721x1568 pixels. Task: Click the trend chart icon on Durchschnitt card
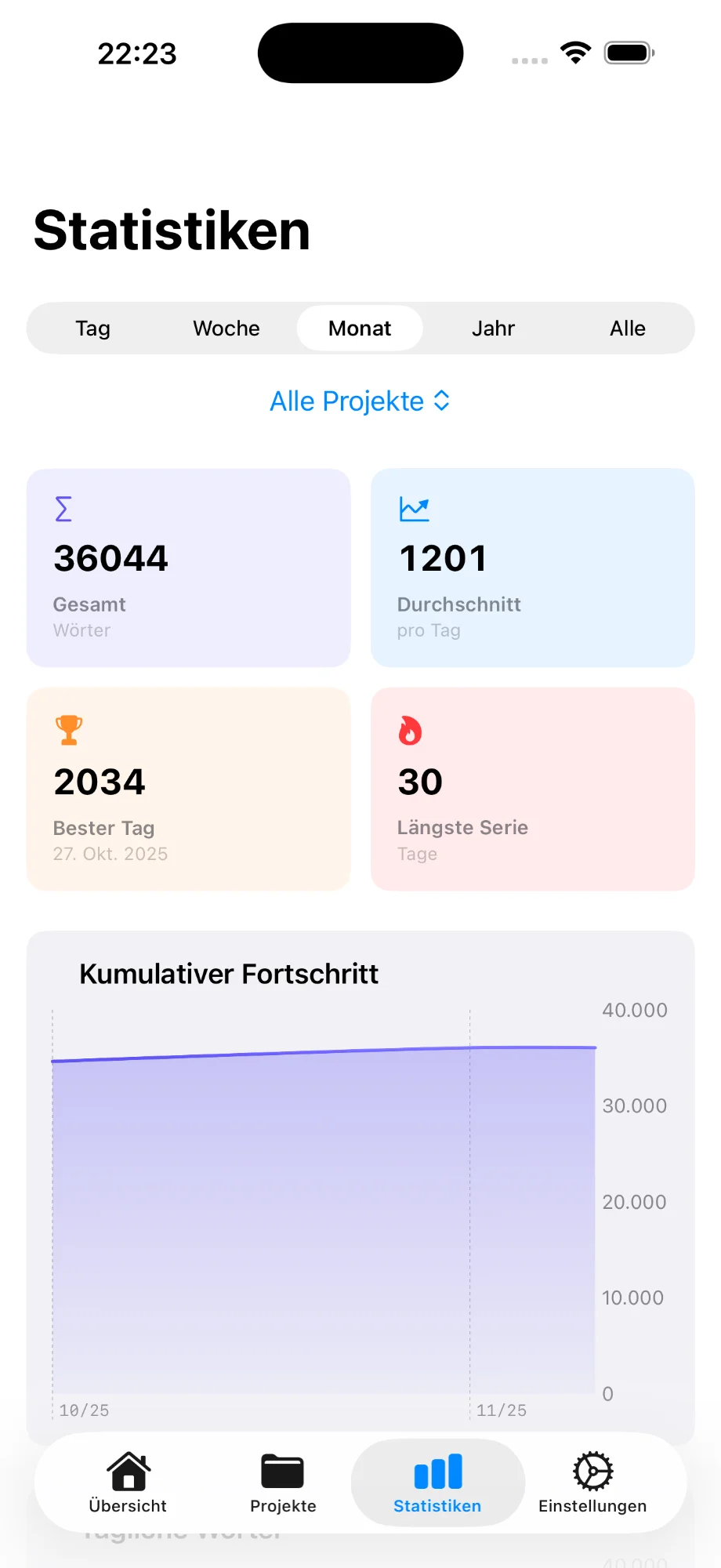tap(414, 508)
